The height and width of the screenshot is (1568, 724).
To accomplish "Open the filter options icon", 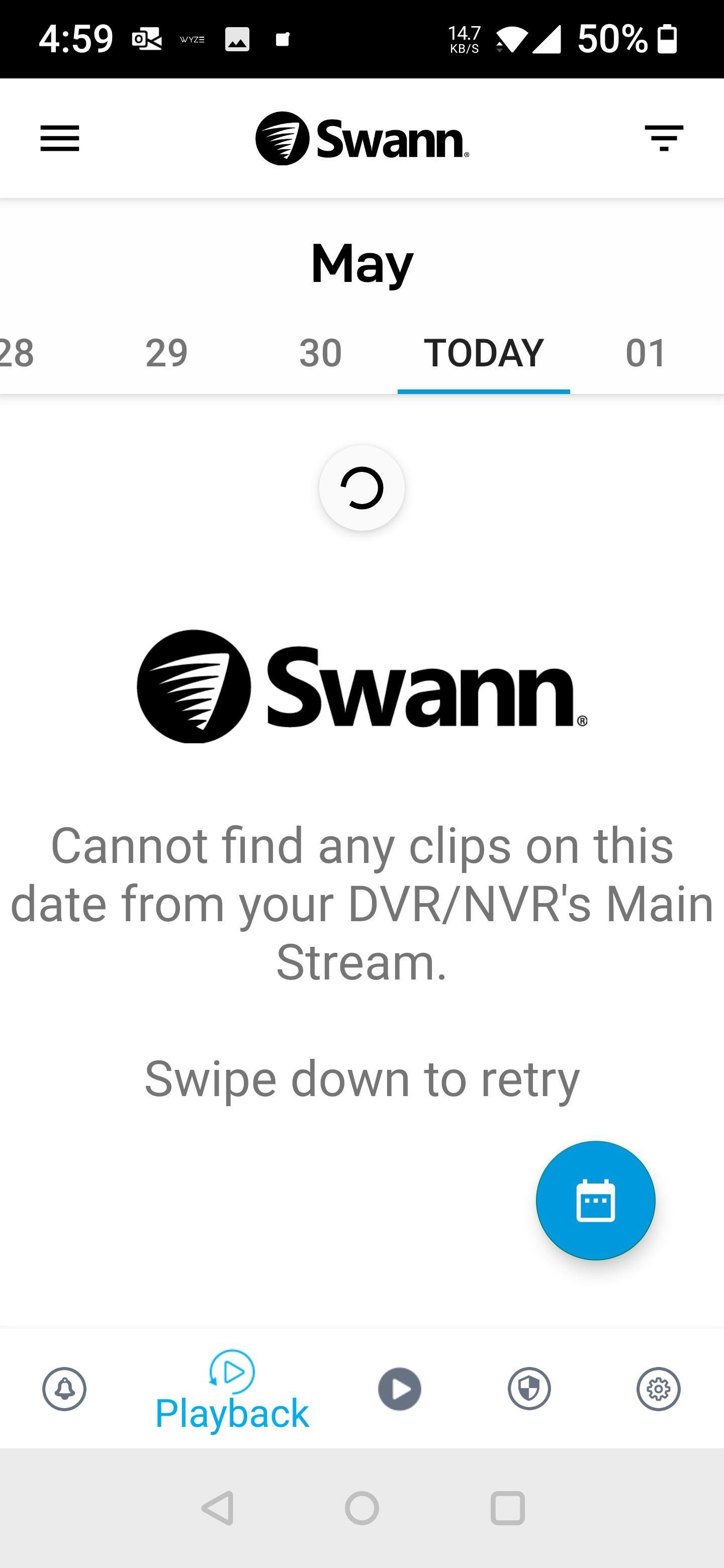I will click(x=664, y=138).
